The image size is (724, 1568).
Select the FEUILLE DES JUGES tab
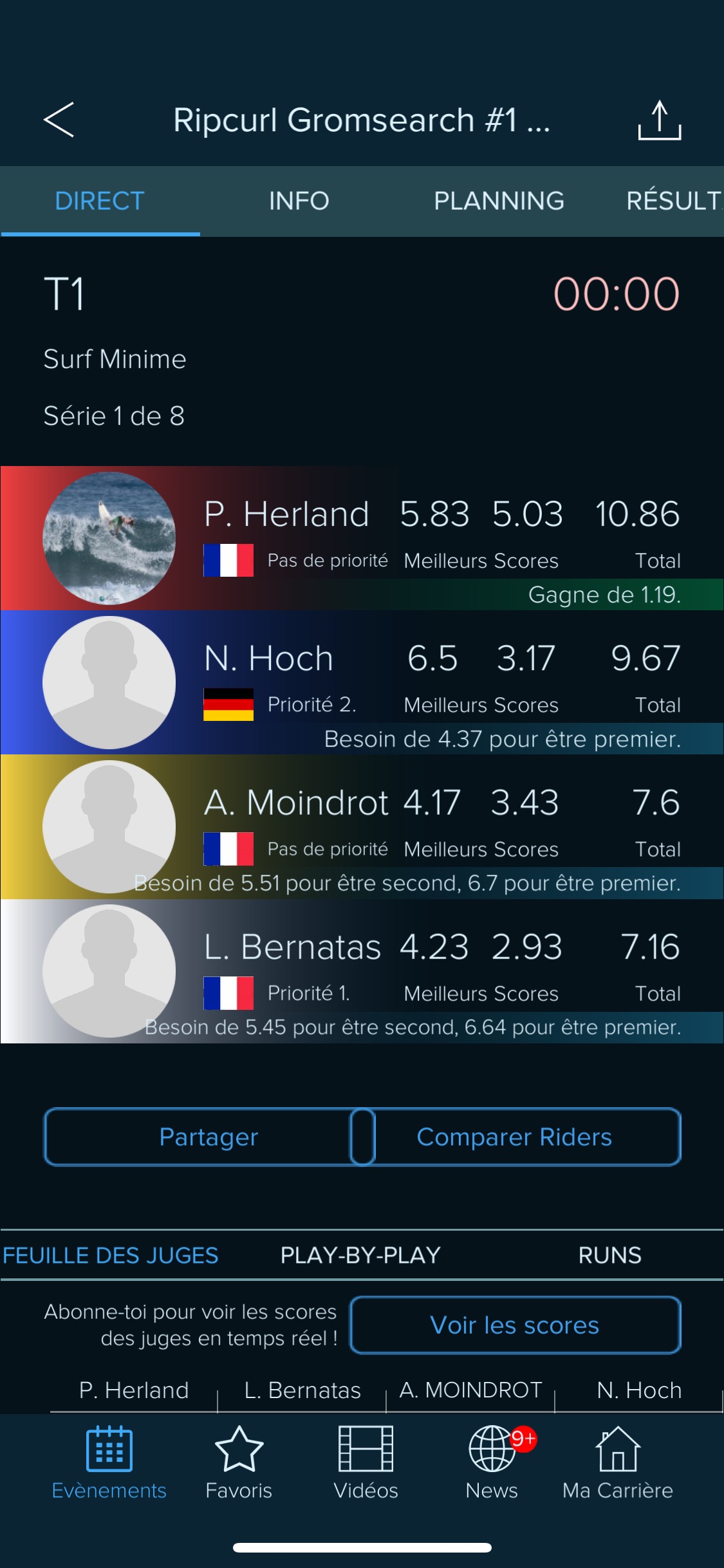(110, 1255)
